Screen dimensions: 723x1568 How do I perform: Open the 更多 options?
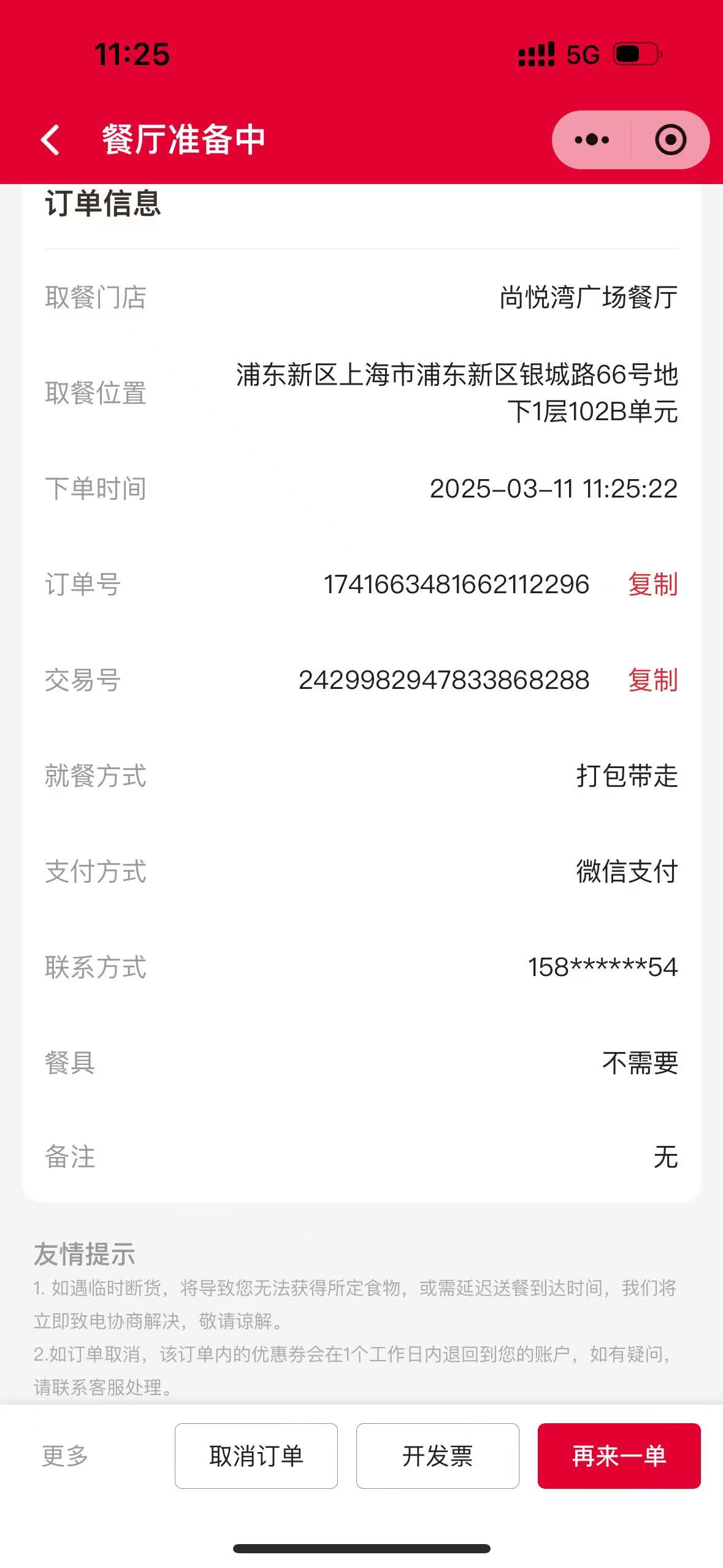pyautogui.click(x=65, y=1456)
